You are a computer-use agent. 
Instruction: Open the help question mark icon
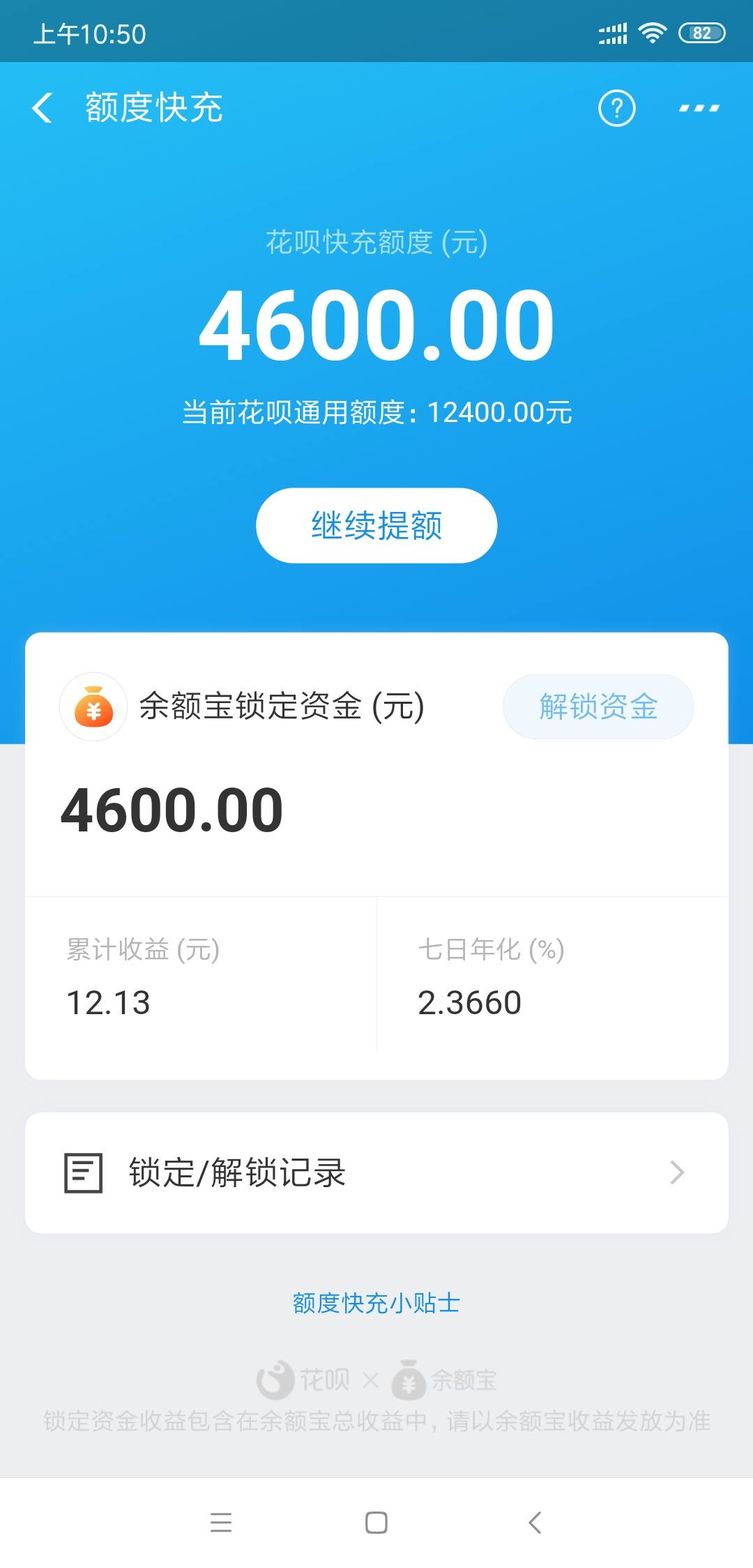pyautogui.click(x=617, y=108)
